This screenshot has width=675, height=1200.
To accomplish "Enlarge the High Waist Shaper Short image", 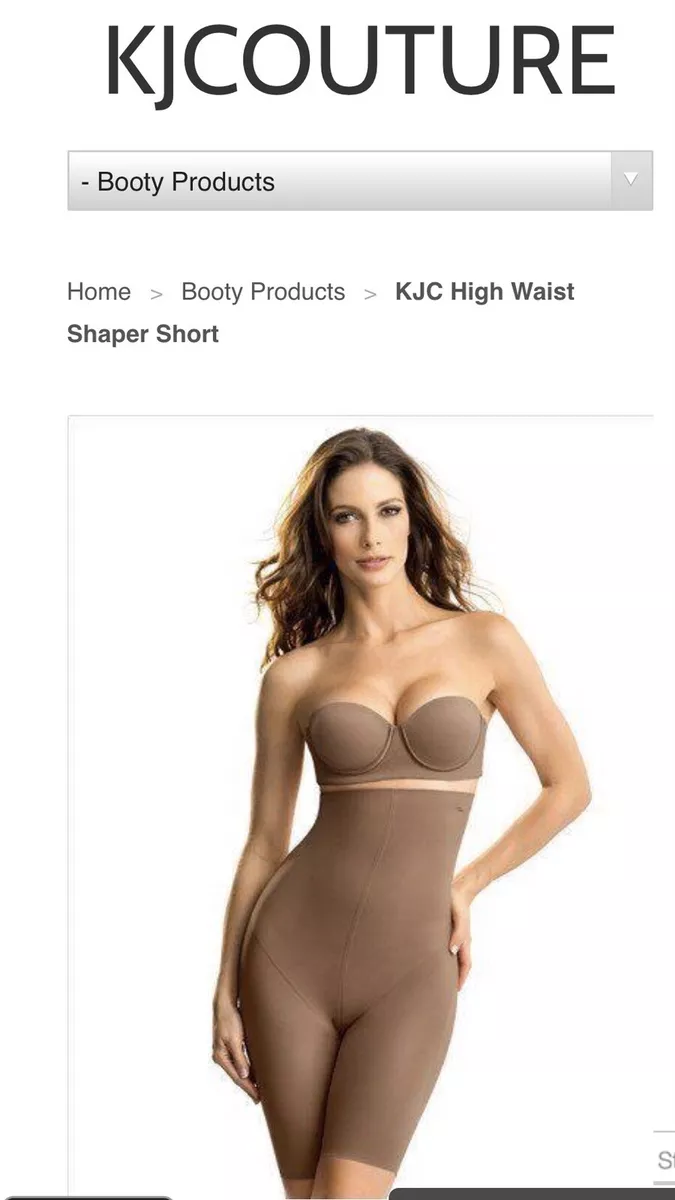I will [x=360, y=807].
